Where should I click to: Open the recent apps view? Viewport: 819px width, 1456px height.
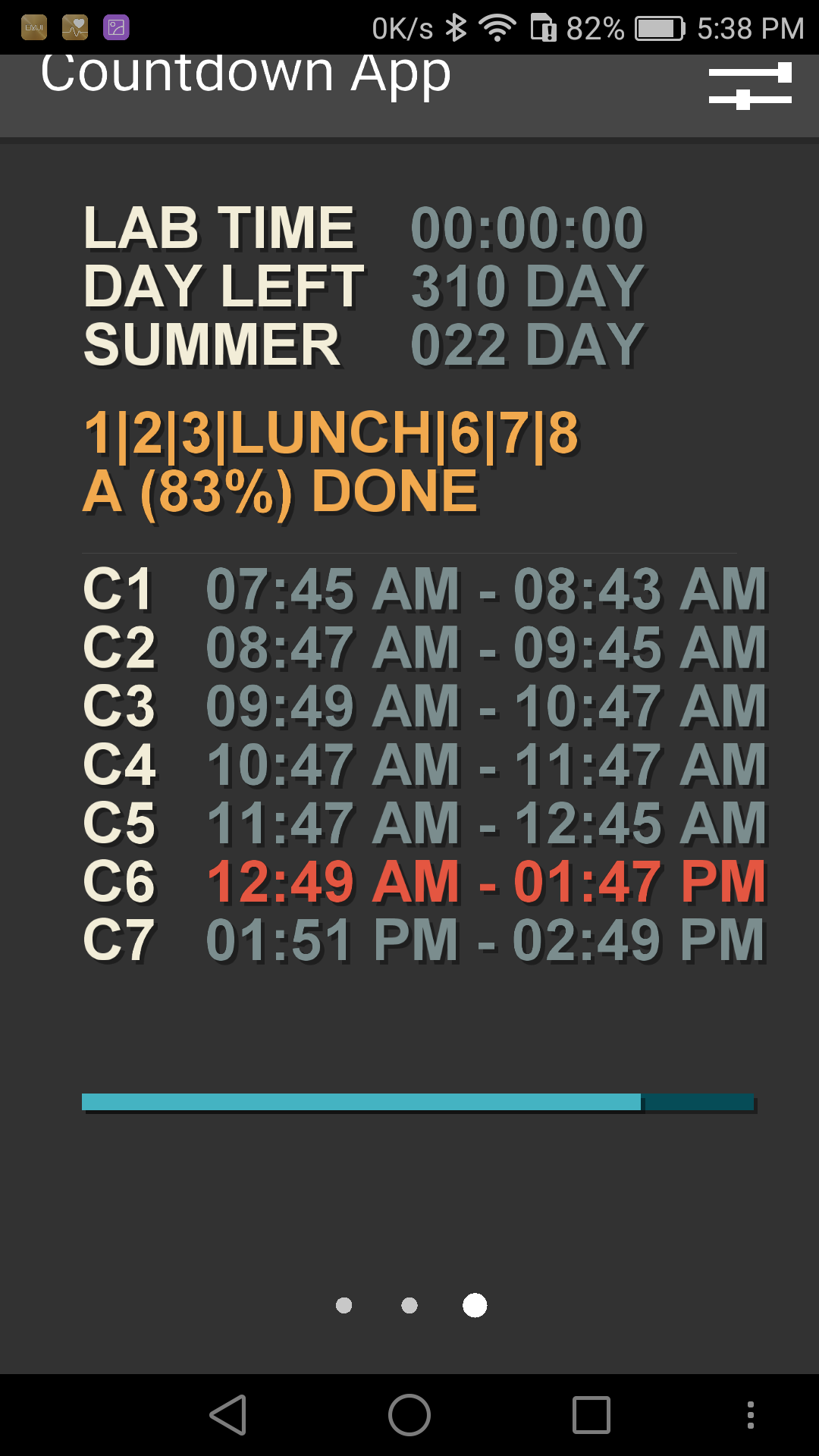click(591, 1415)
